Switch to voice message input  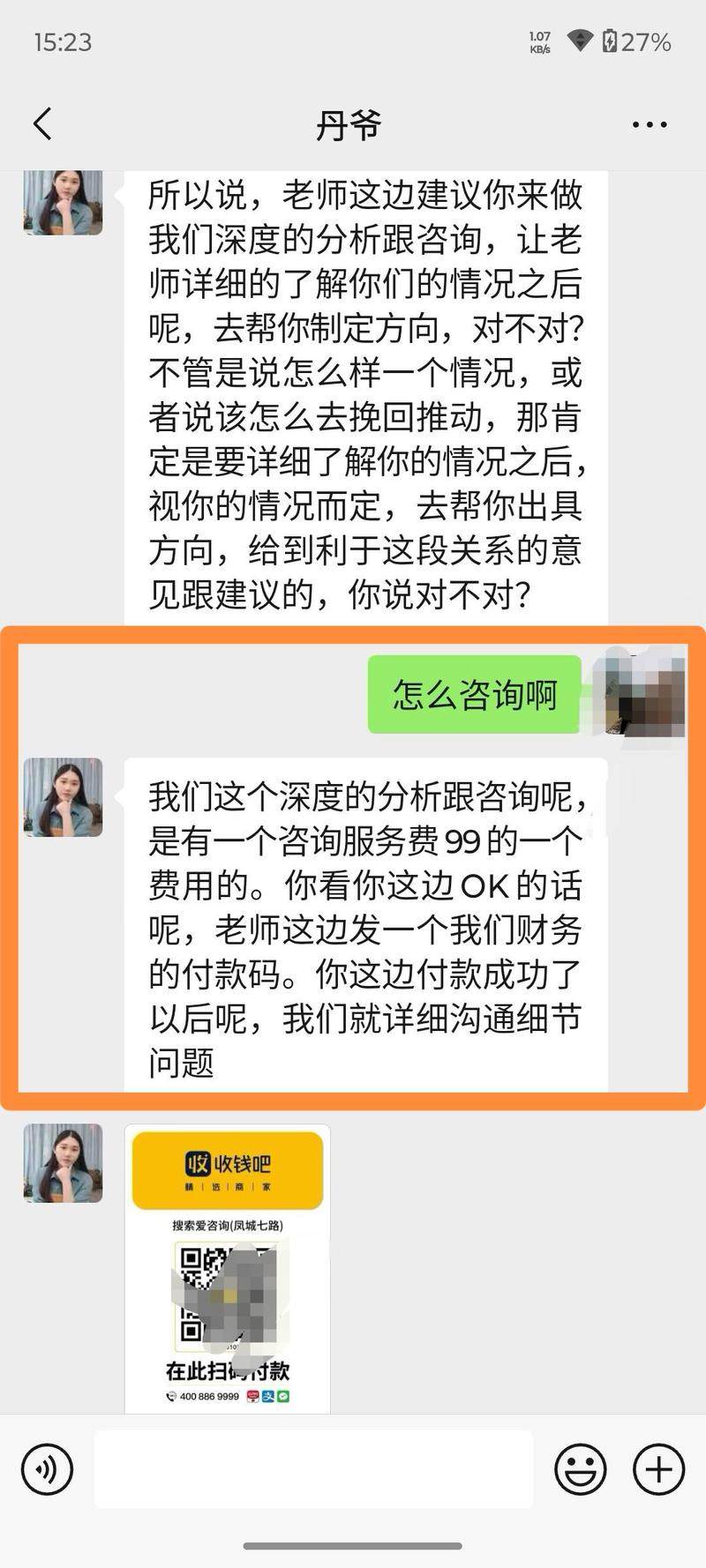coord(47,1469)
